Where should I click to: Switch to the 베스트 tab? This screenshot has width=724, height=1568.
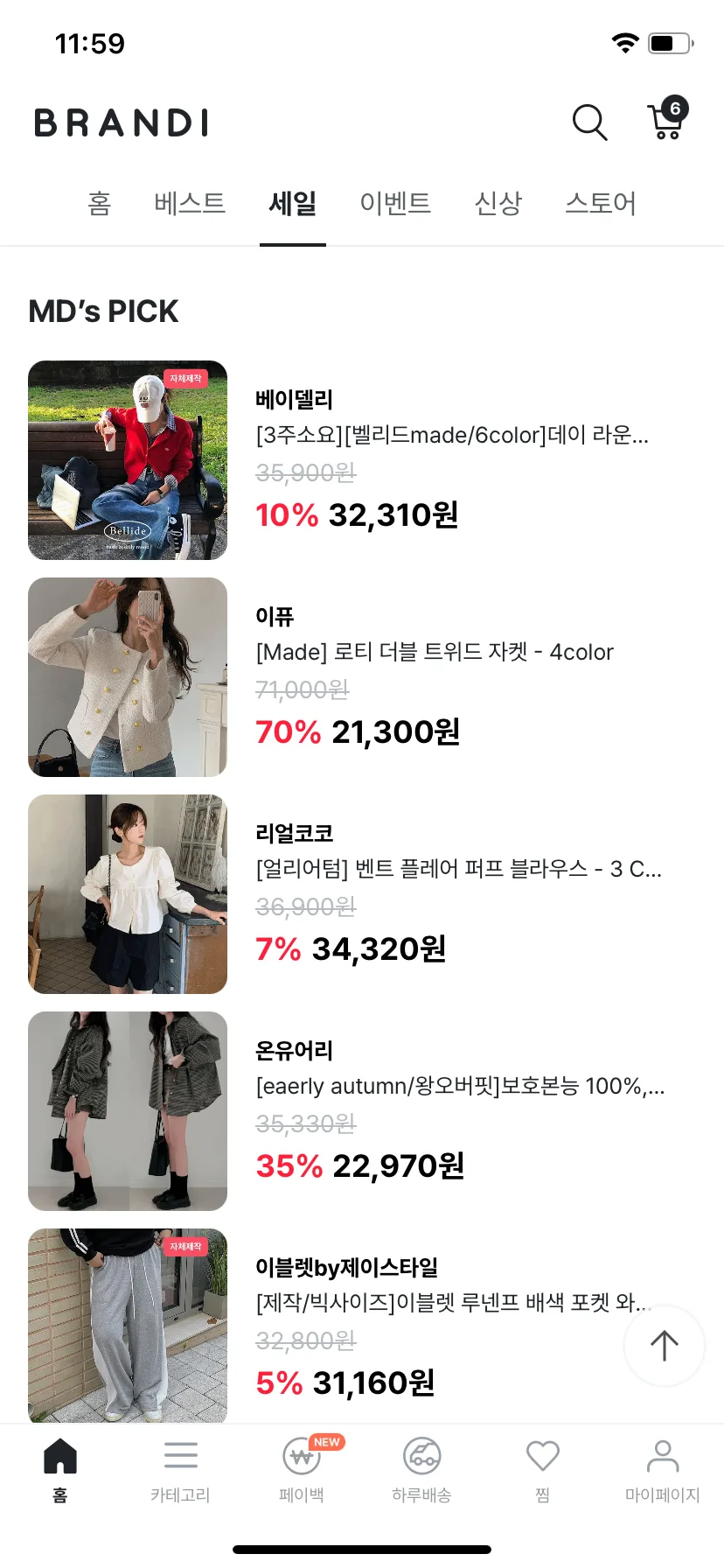point(190,204)
